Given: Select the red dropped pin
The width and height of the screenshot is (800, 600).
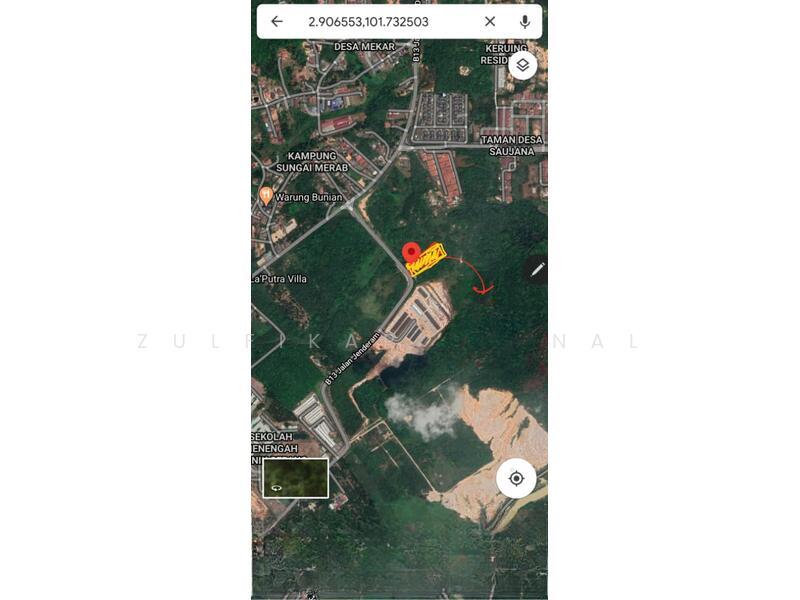Looking at the screenshot, I should (x=410, y=253).
